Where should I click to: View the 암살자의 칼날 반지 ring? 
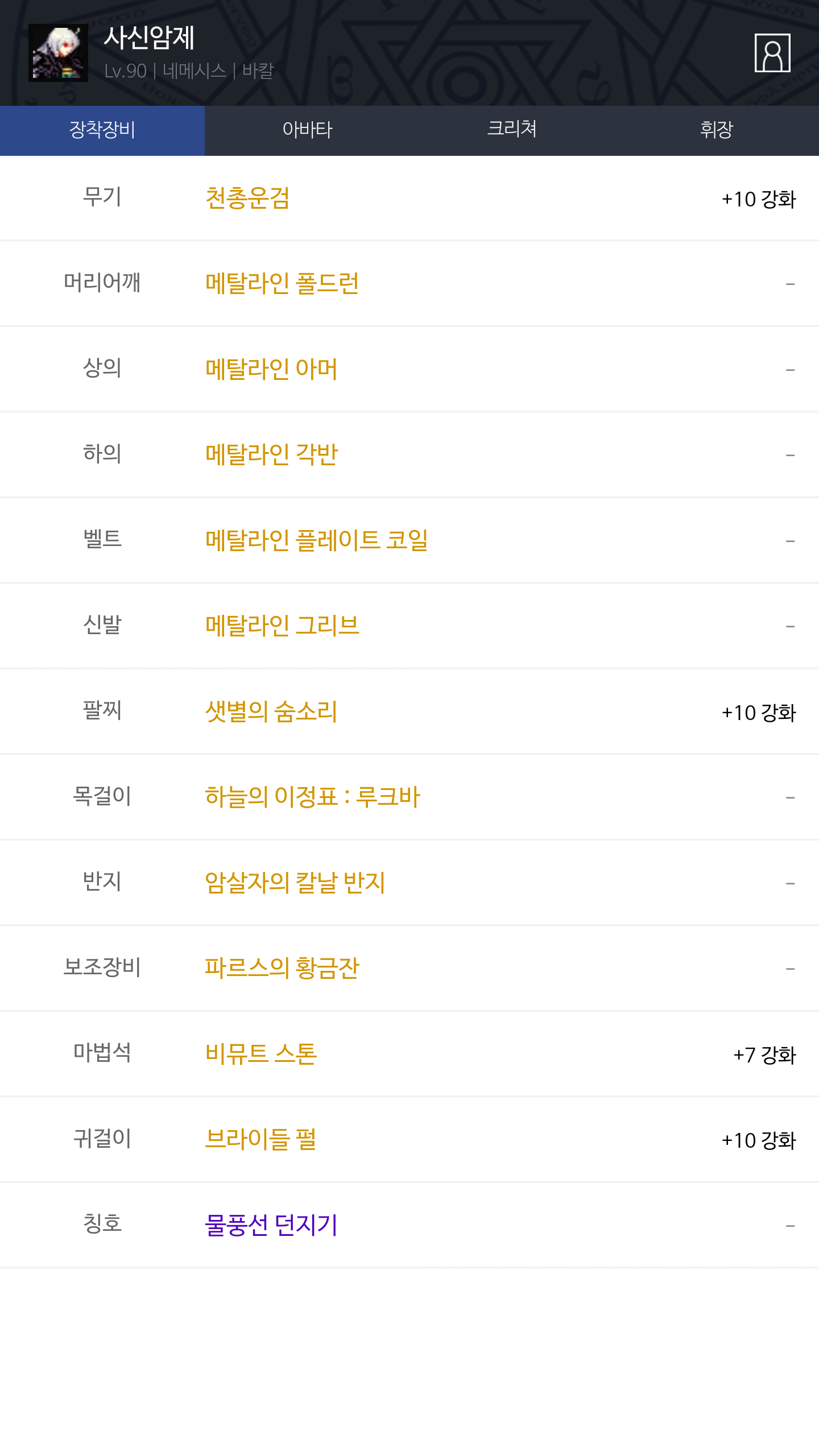[x=295, y=883]
